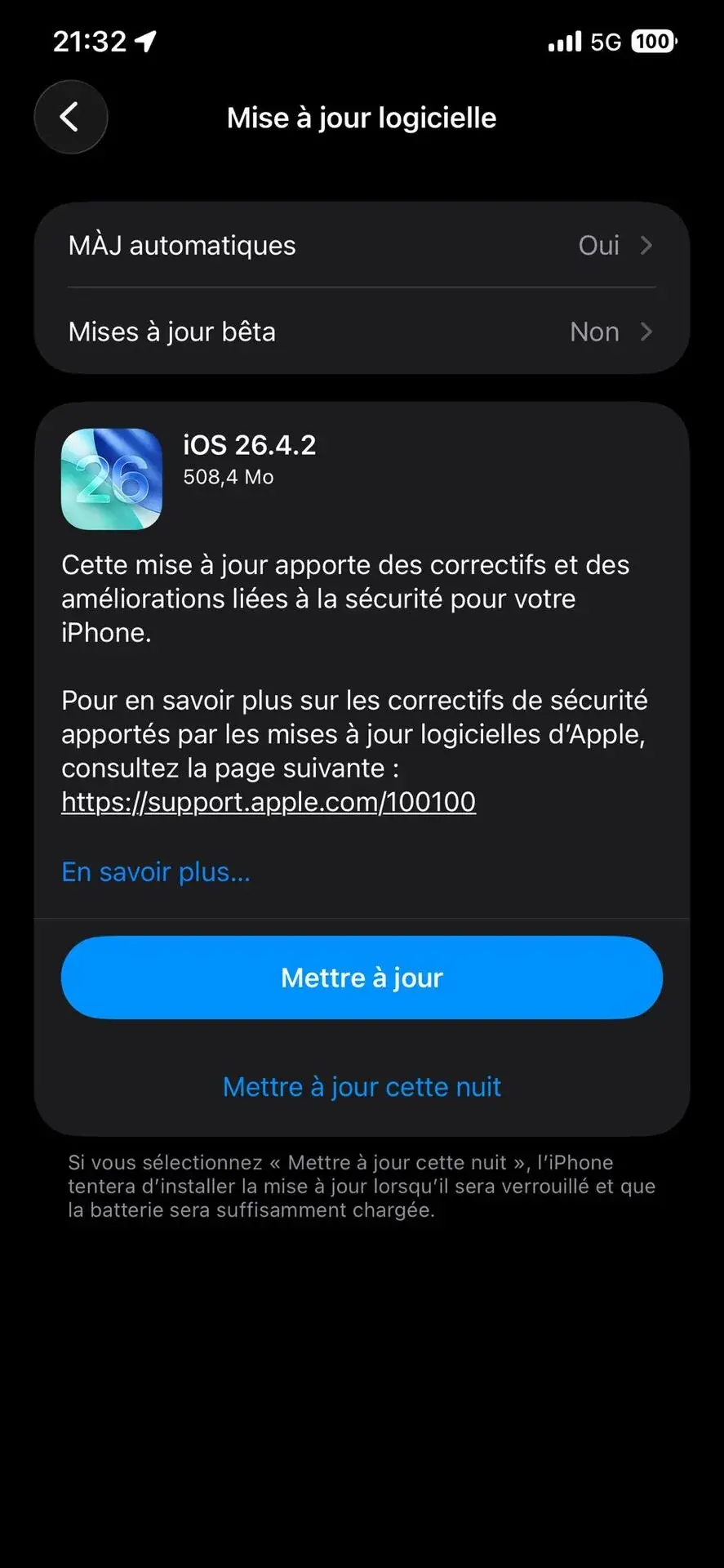
Task: Change beta updates from Non
Action: (x=594, y=332)
